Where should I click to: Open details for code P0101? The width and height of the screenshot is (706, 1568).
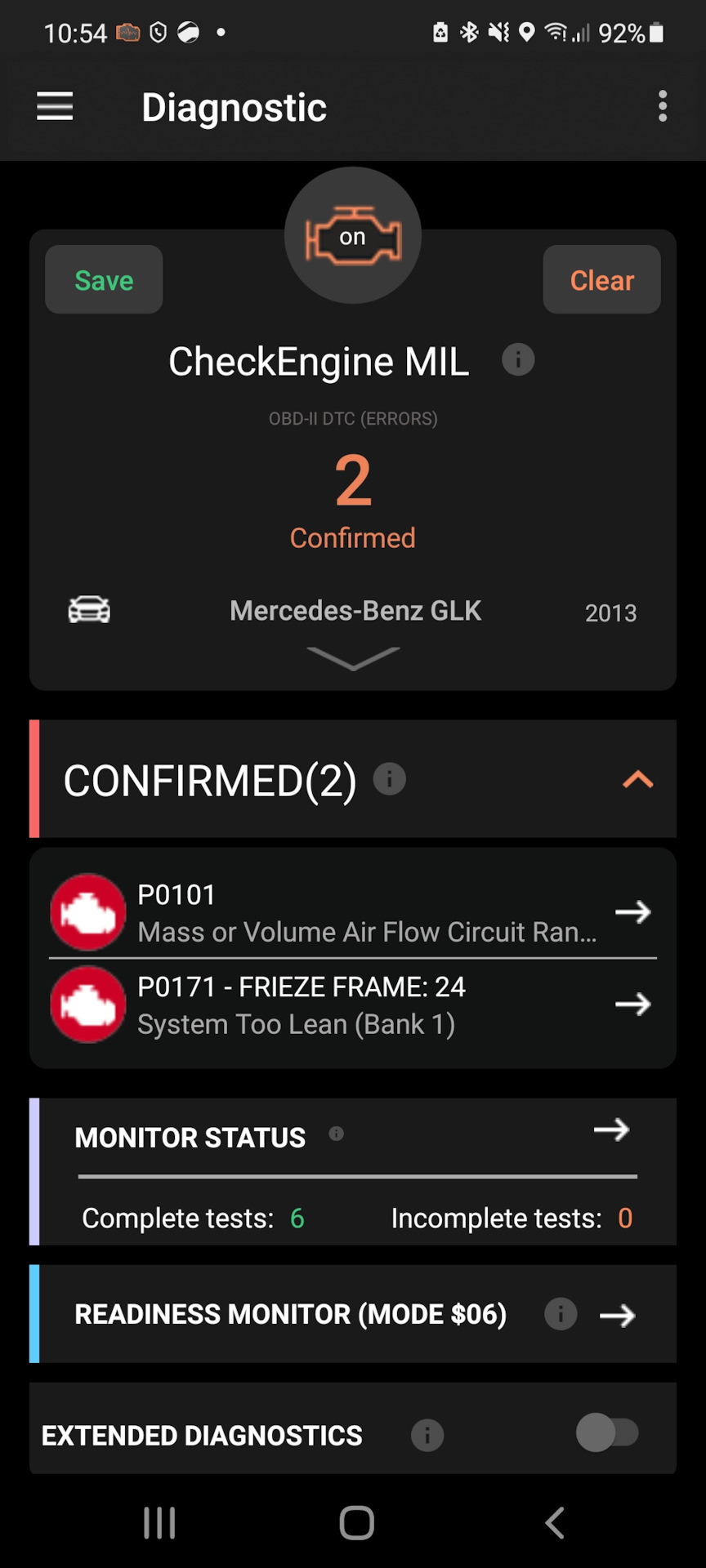pyautogui.click(x=632, y=912)
